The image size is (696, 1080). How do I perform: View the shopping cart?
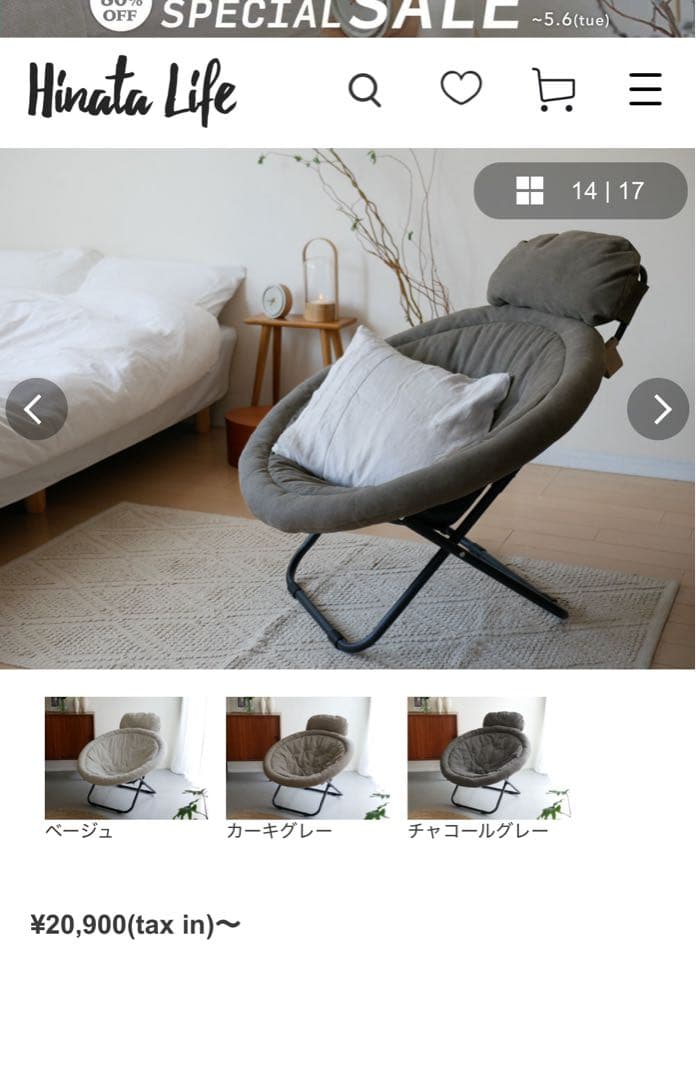553,89
